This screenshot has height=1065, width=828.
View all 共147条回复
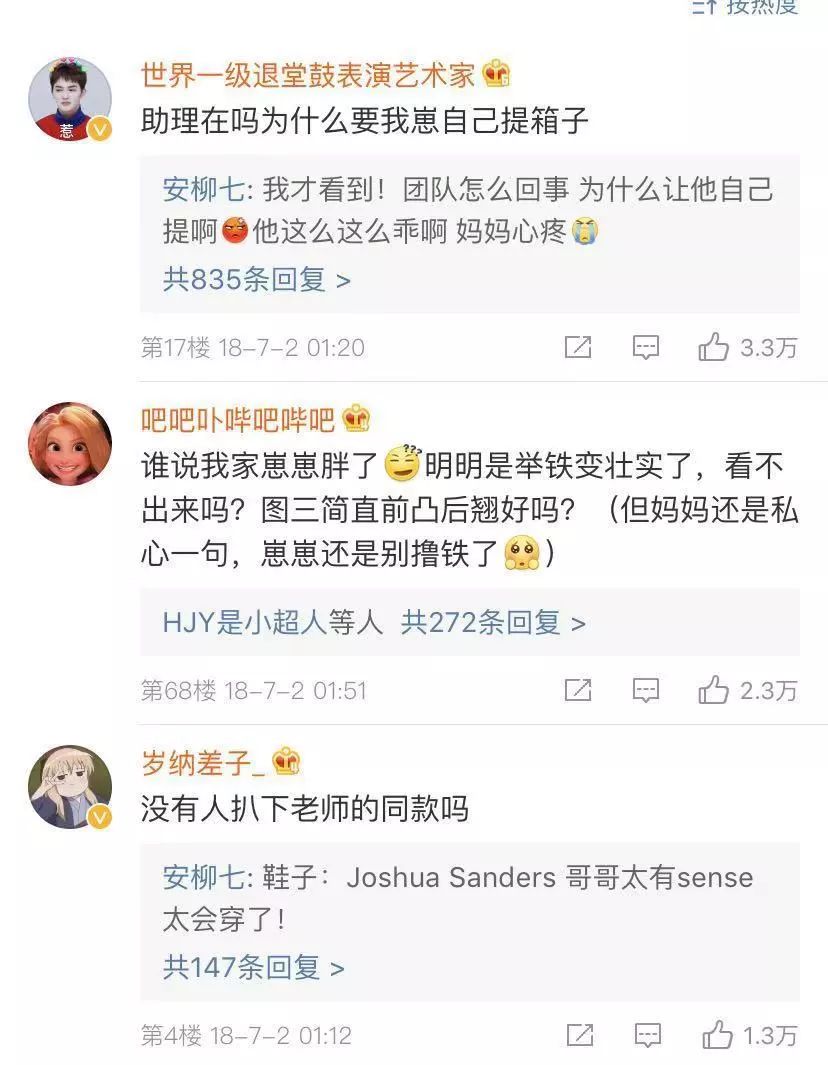[253, 967]
